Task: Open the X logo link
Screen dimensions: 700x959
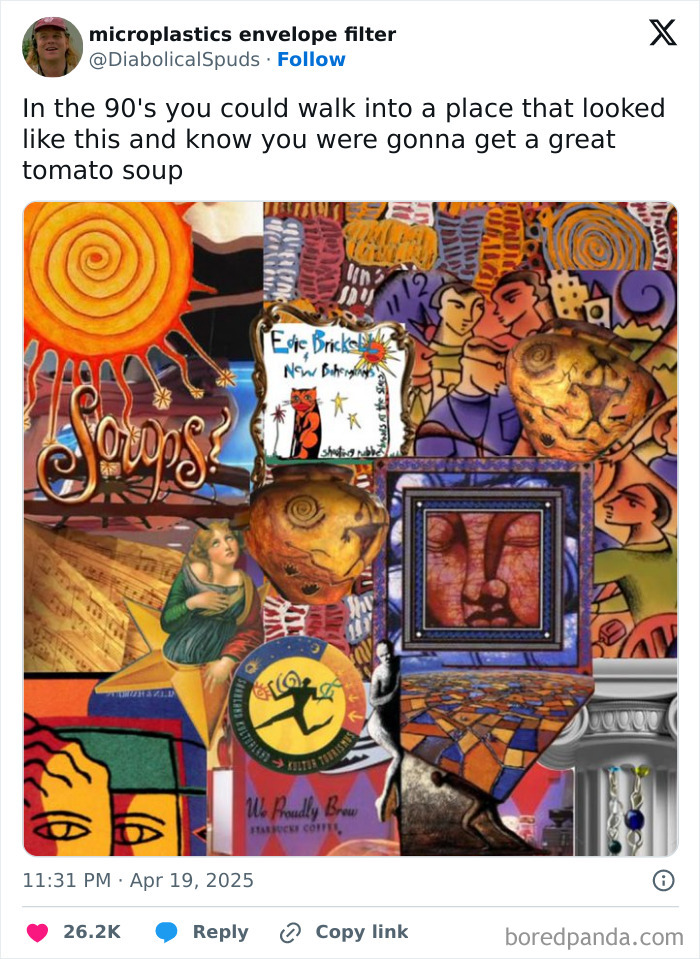Action: (x=662, y=34)
